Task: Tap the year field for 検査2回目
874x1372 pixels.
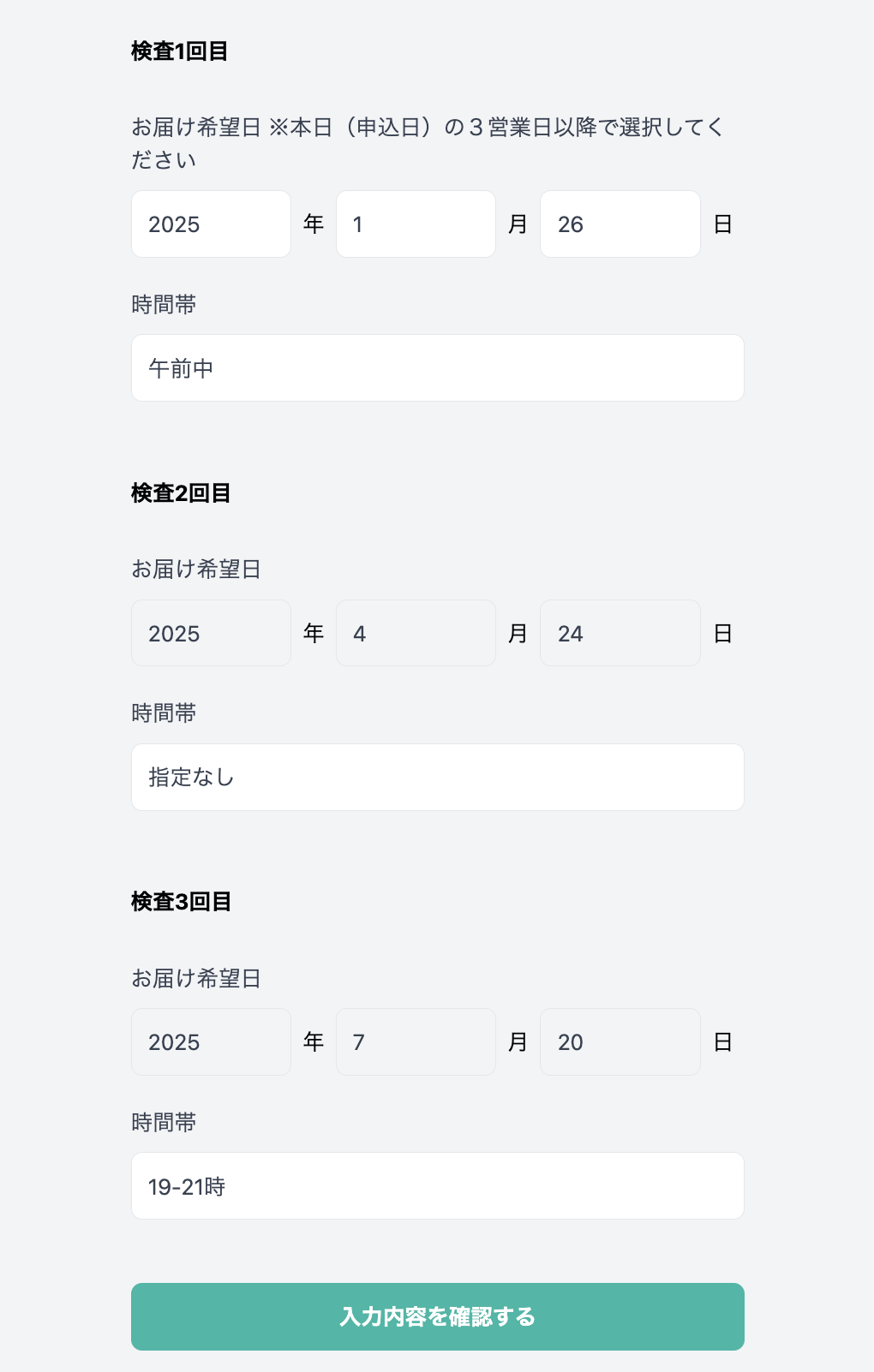Action: (211, 634)
